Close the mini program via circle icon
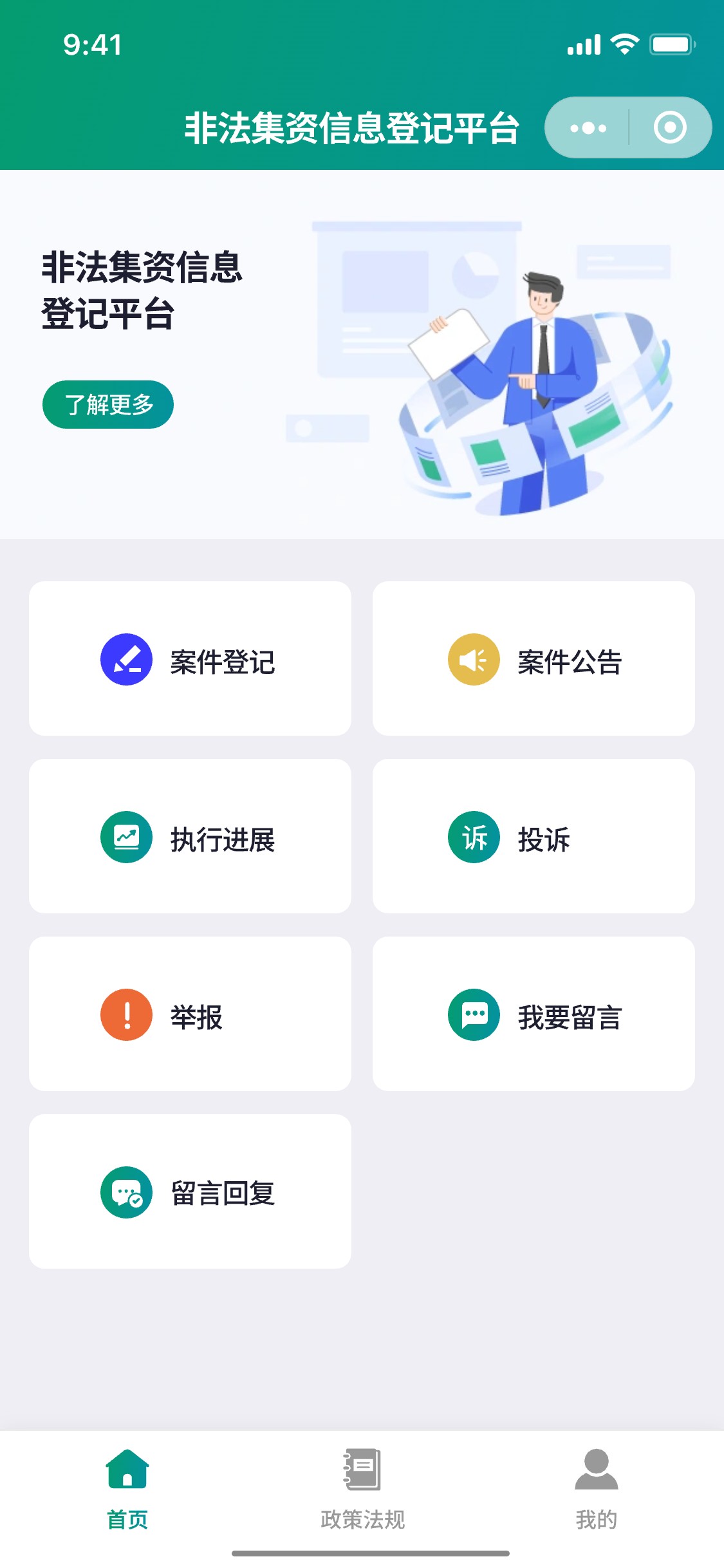724x1568 pixels. pos(669,127)
